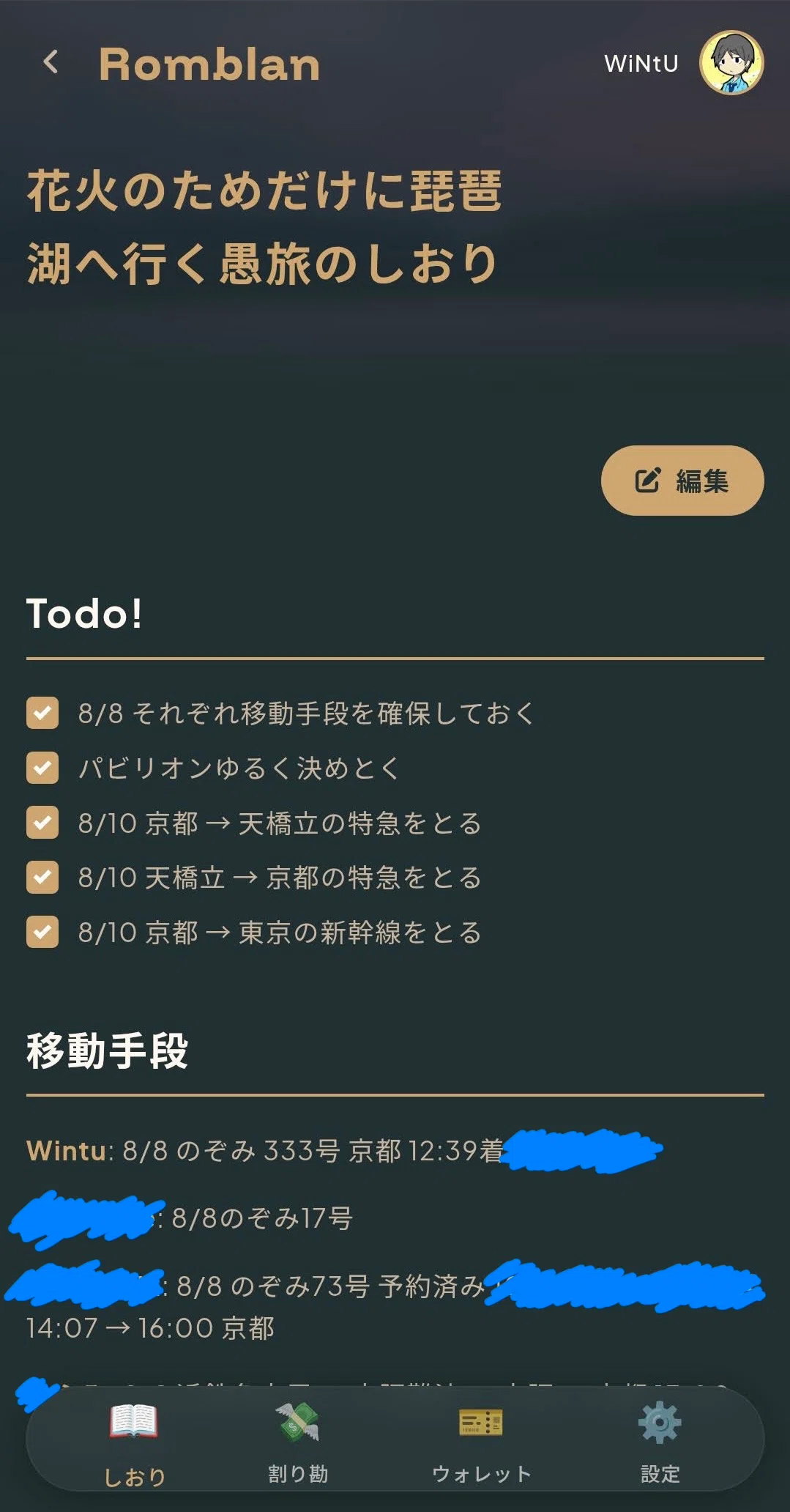
Task: Uncheck 8/10 京都 → 天橋立の特急をとる
Action: (42, 823)
